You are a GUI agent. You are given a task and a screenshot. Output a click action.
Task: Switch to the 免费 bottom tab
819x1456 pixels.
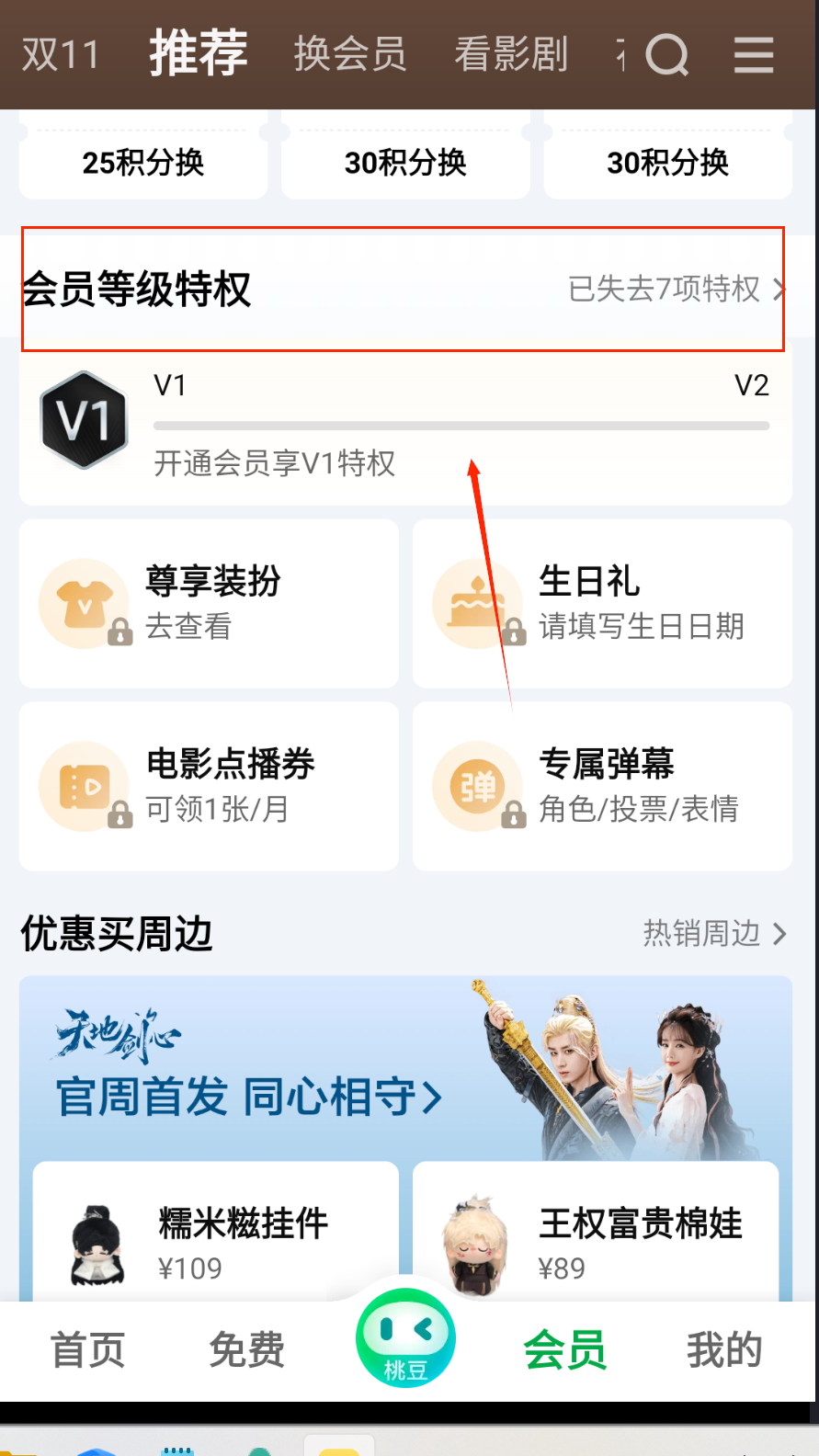(246, 1350)
